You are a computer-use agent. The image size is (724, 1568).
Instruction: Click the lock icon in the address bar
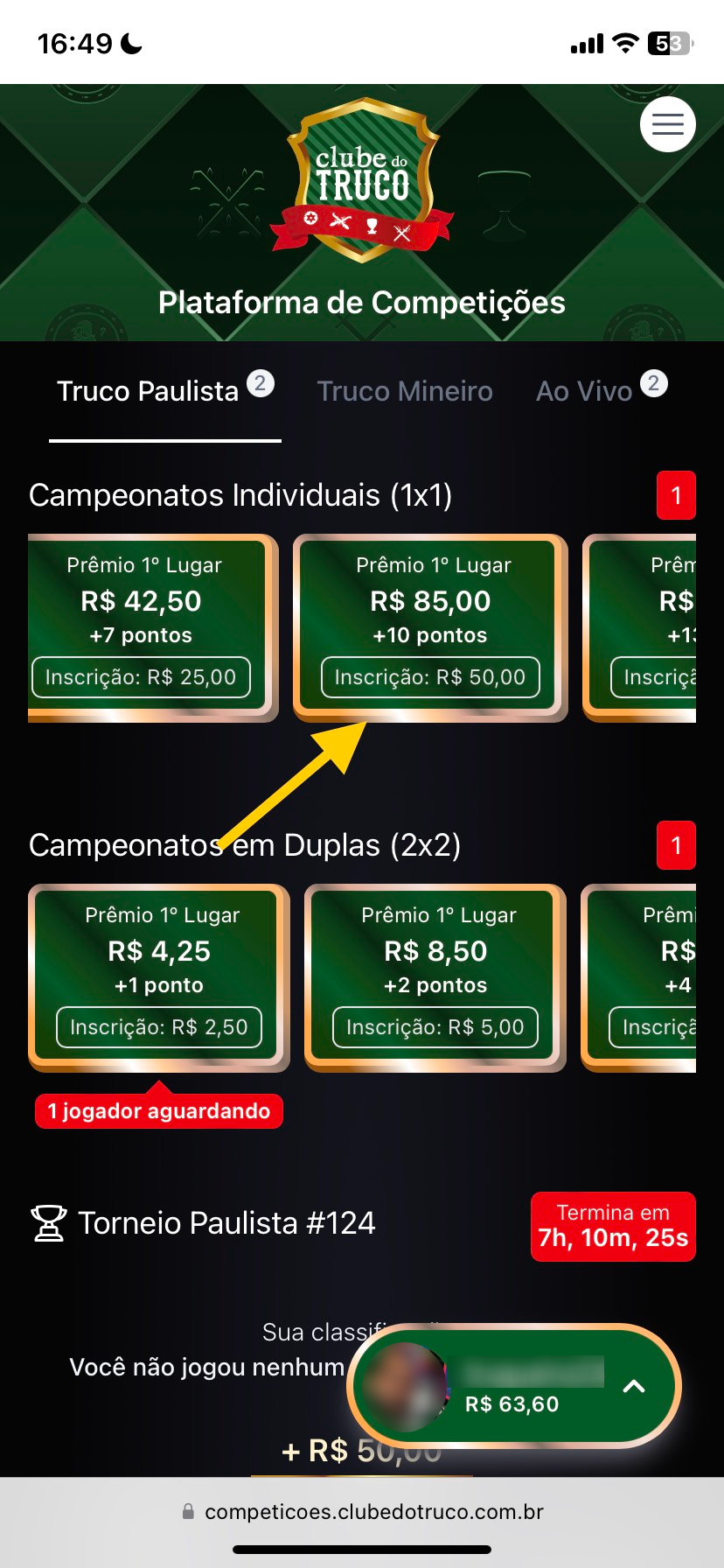[187, 1511]
